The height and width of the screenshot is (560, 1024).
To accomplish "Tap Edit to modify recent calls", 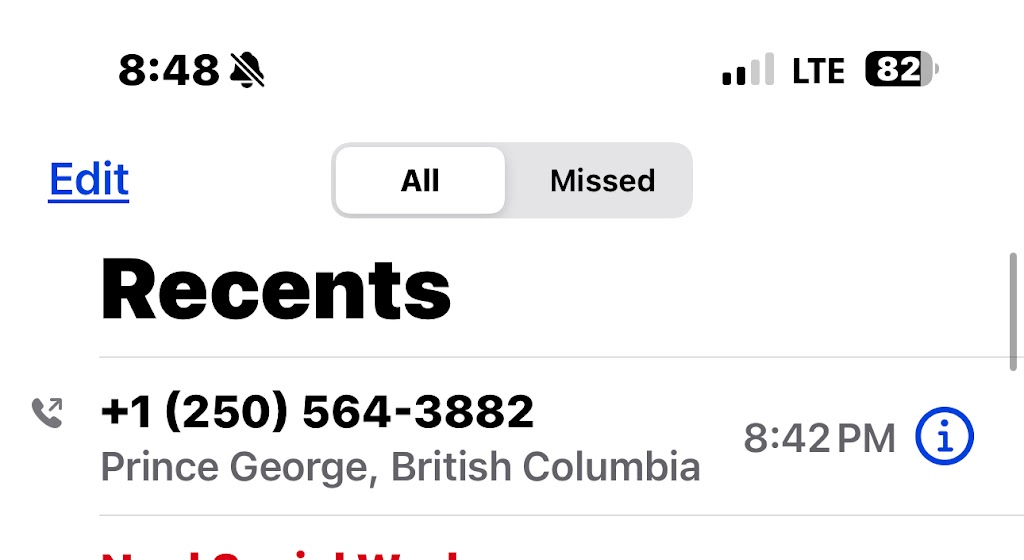I will (x=89, y=180).
